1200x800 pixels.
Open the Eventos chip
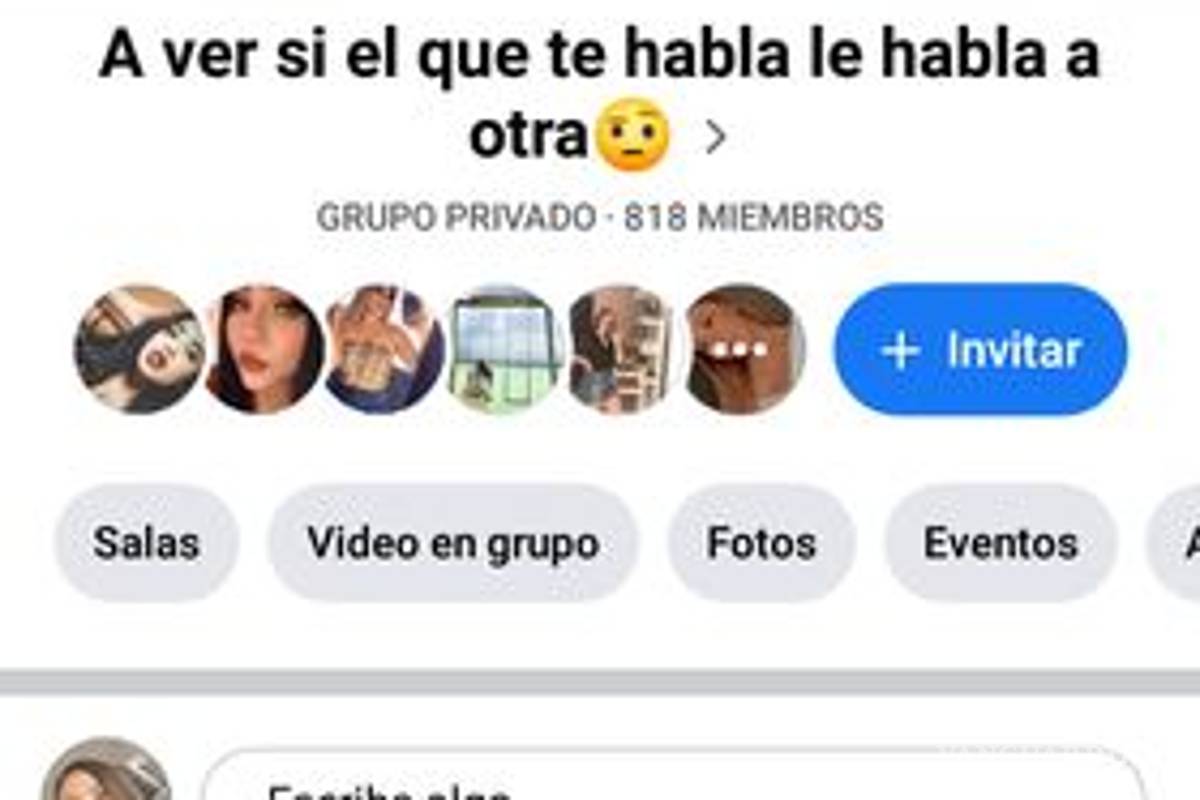click(x=1000, y=543)
